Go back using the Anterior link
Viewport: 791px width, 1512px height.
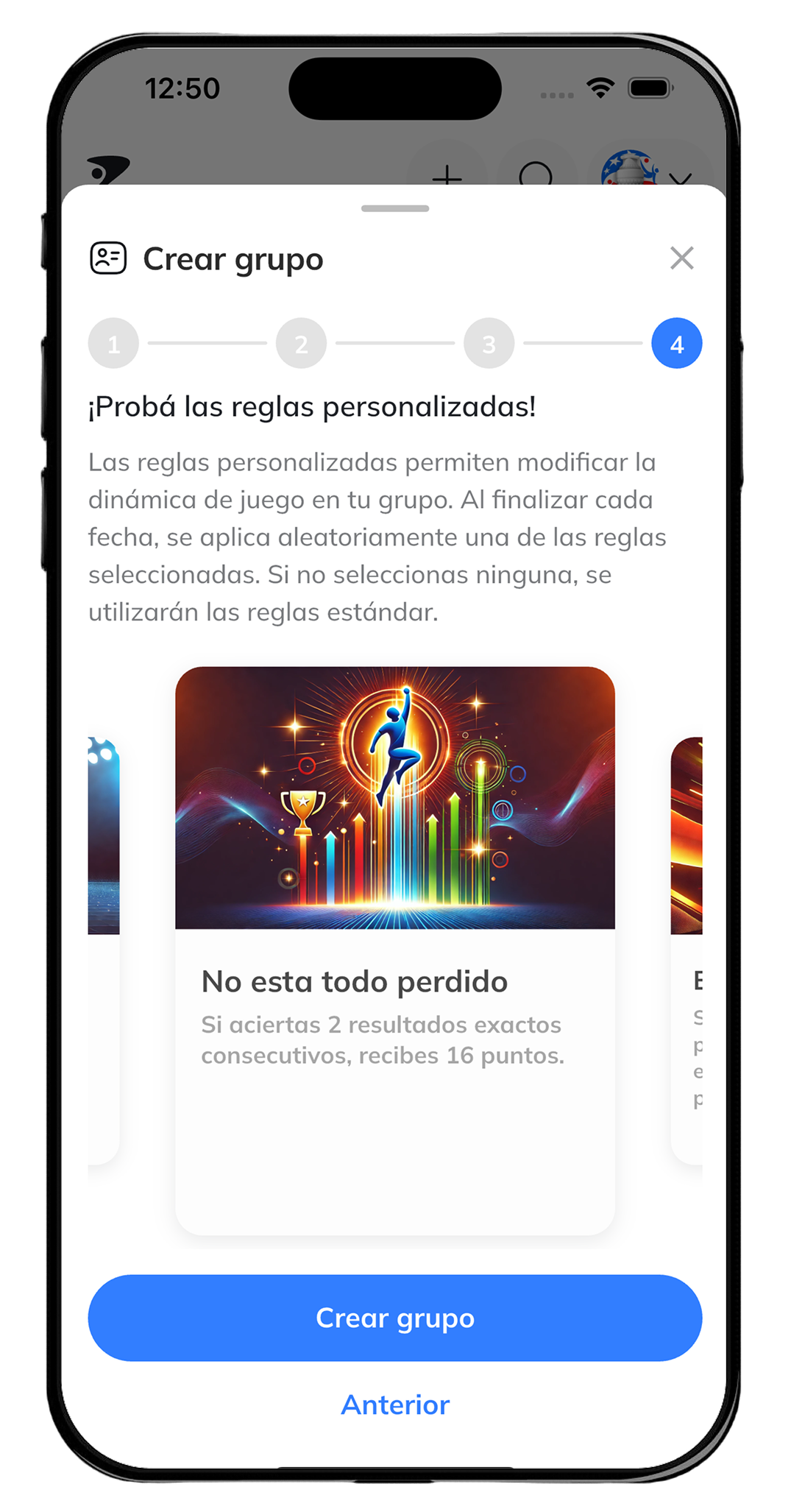(x=394, y=1405)
